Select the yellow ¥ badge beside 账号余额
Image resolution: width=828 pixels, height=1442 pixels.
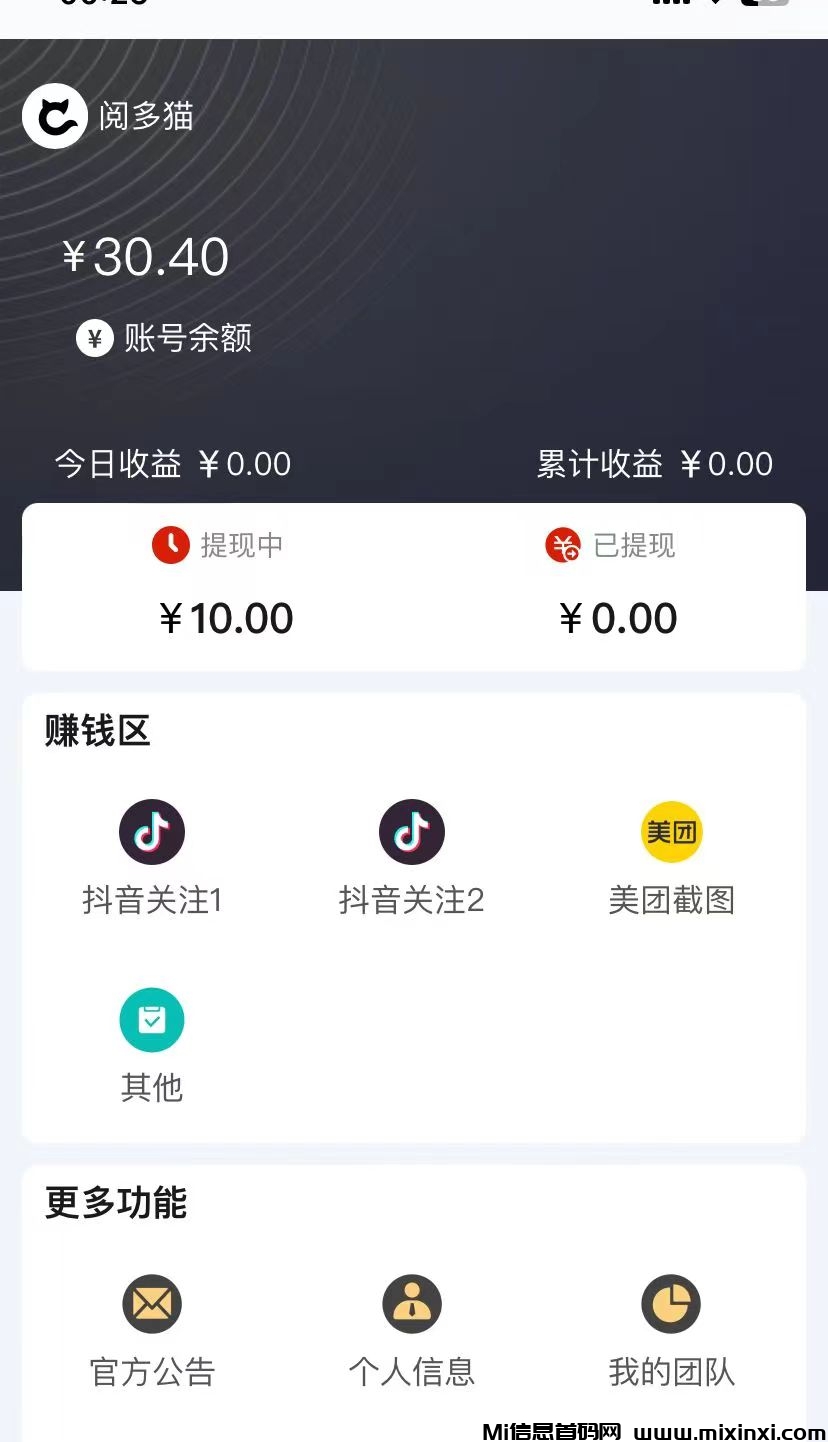pos(94,338)
